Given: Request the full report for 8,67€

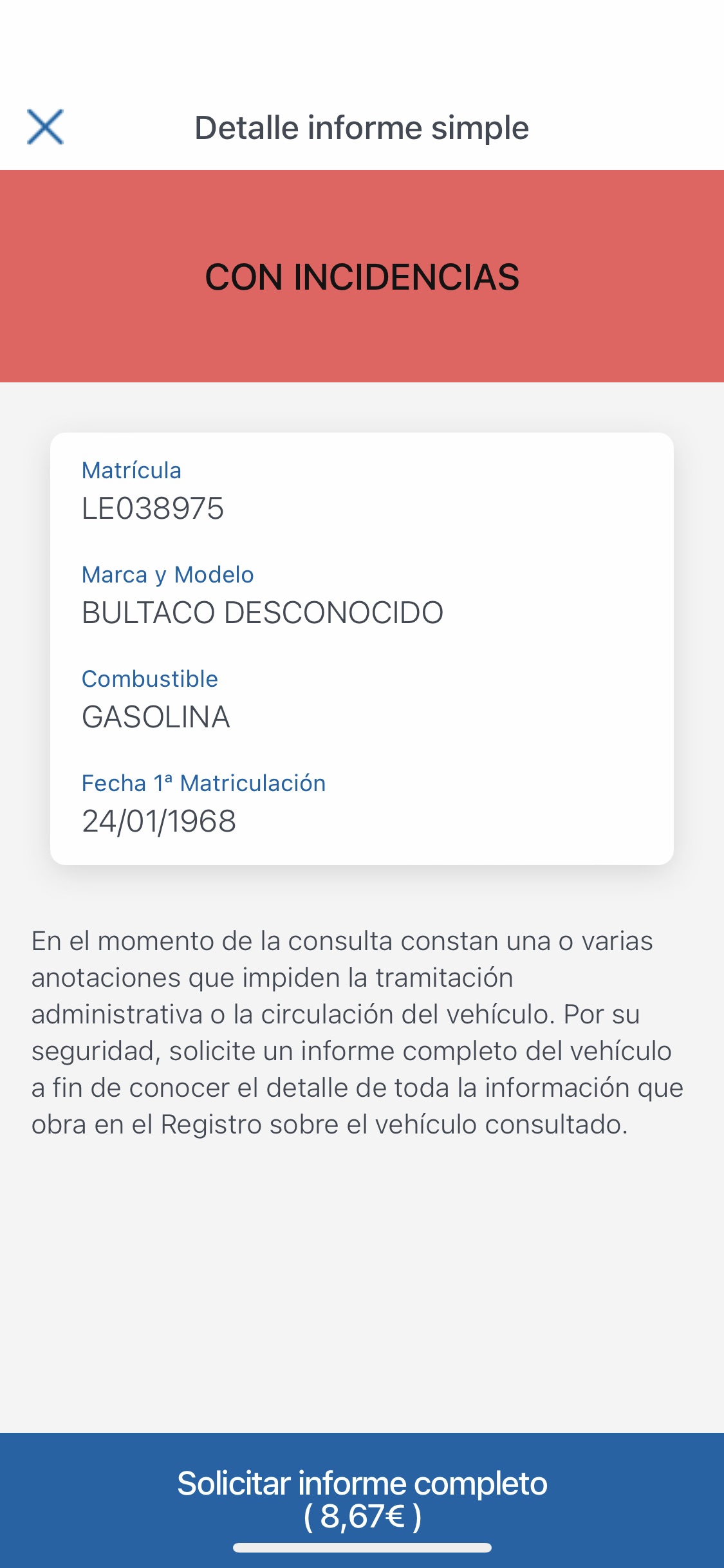Looking at the screenshot, I should click(x=362, y=1498).
